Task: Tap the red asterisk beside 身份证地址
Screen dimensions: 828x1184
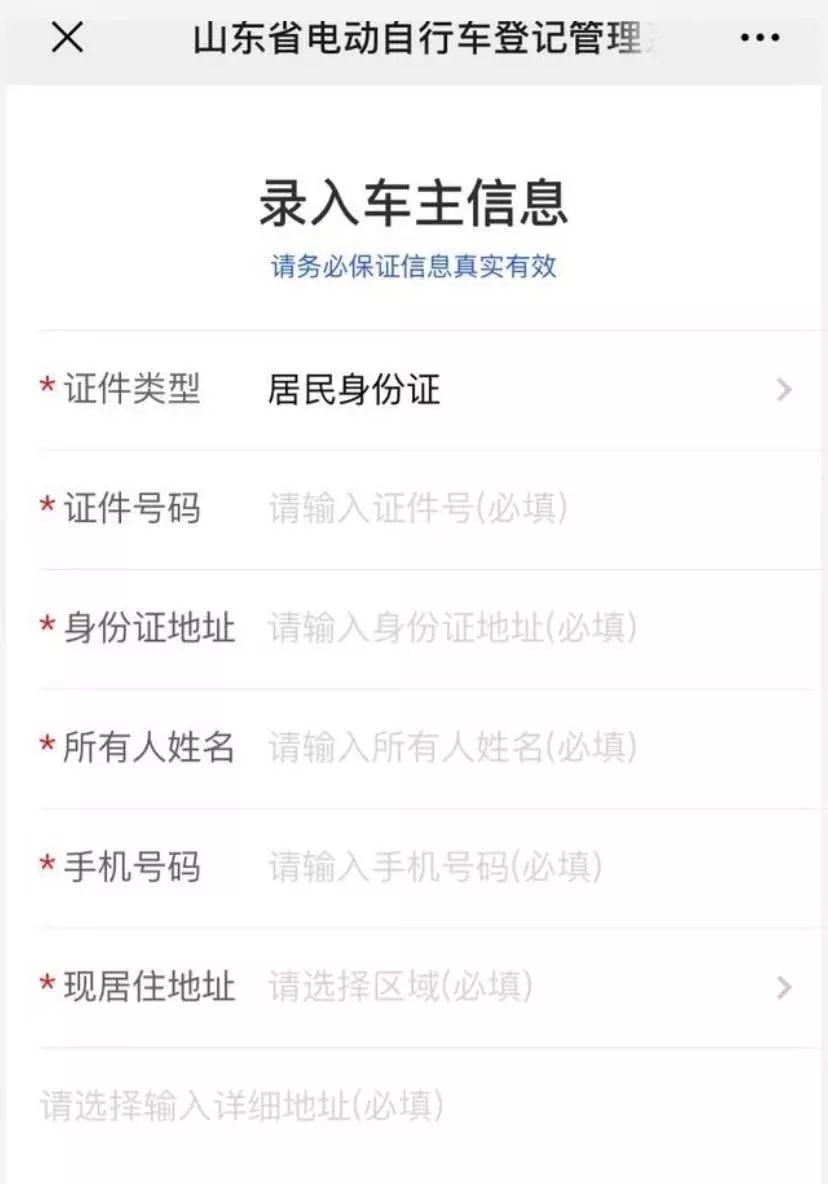Action: [42, 626]
